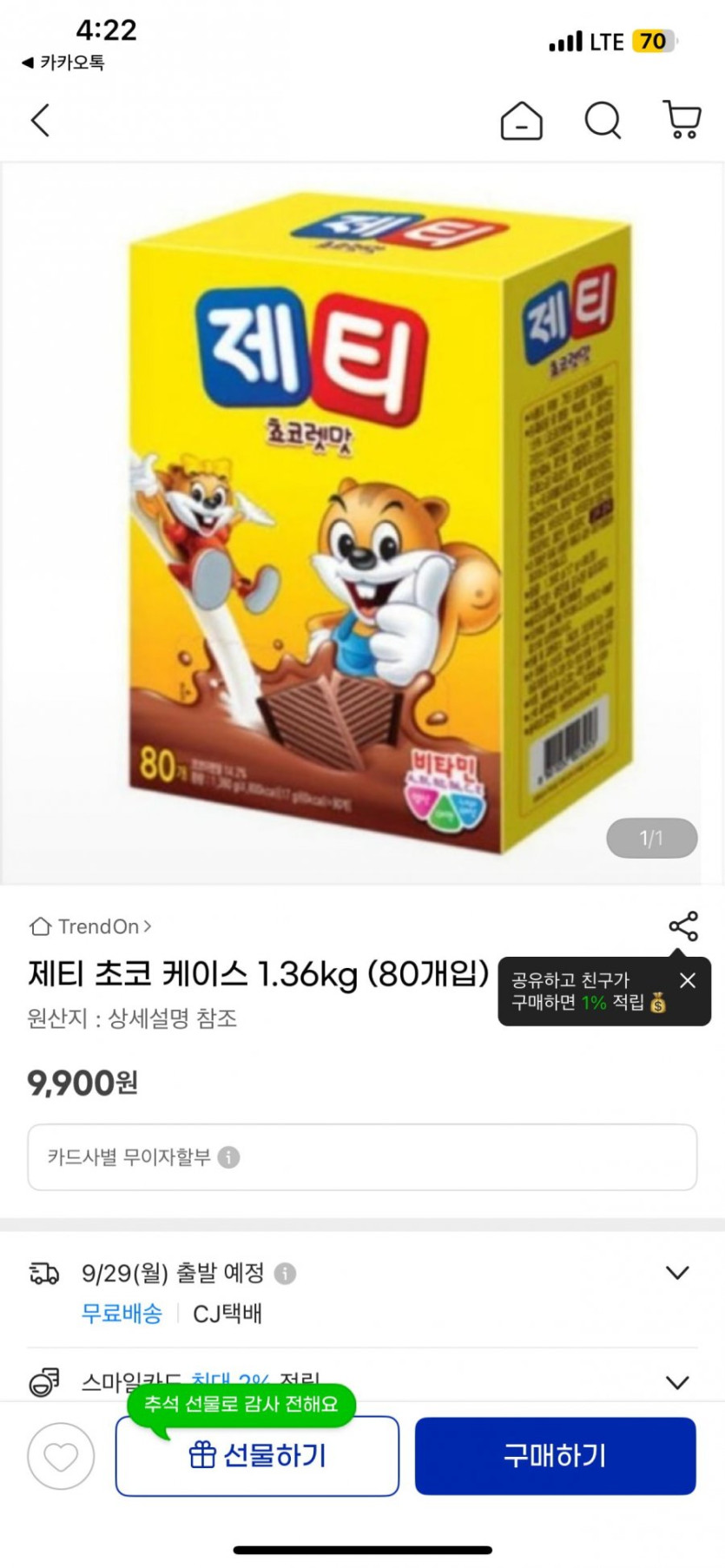Expand the 9/29 출발 예정 delivery info
This screenshot has height=1568, width=725.
pos(676,1273)
